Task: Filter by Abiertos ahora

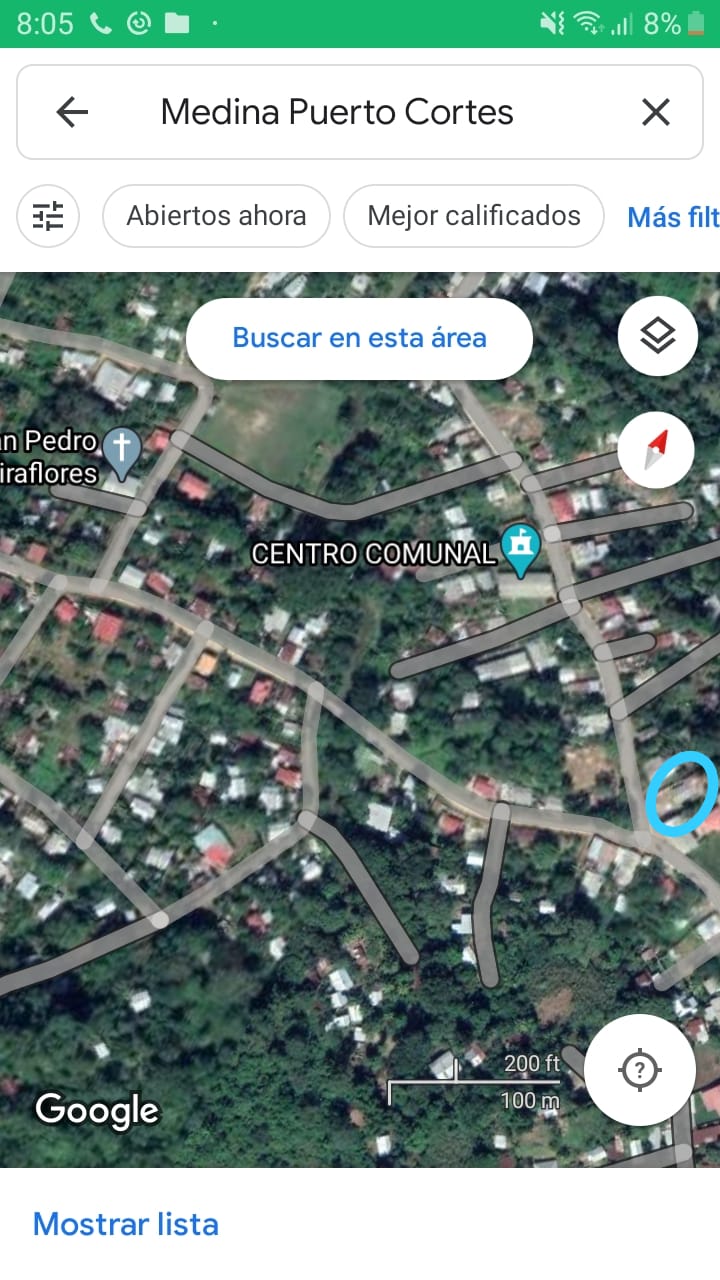Action: click(216, 216)
